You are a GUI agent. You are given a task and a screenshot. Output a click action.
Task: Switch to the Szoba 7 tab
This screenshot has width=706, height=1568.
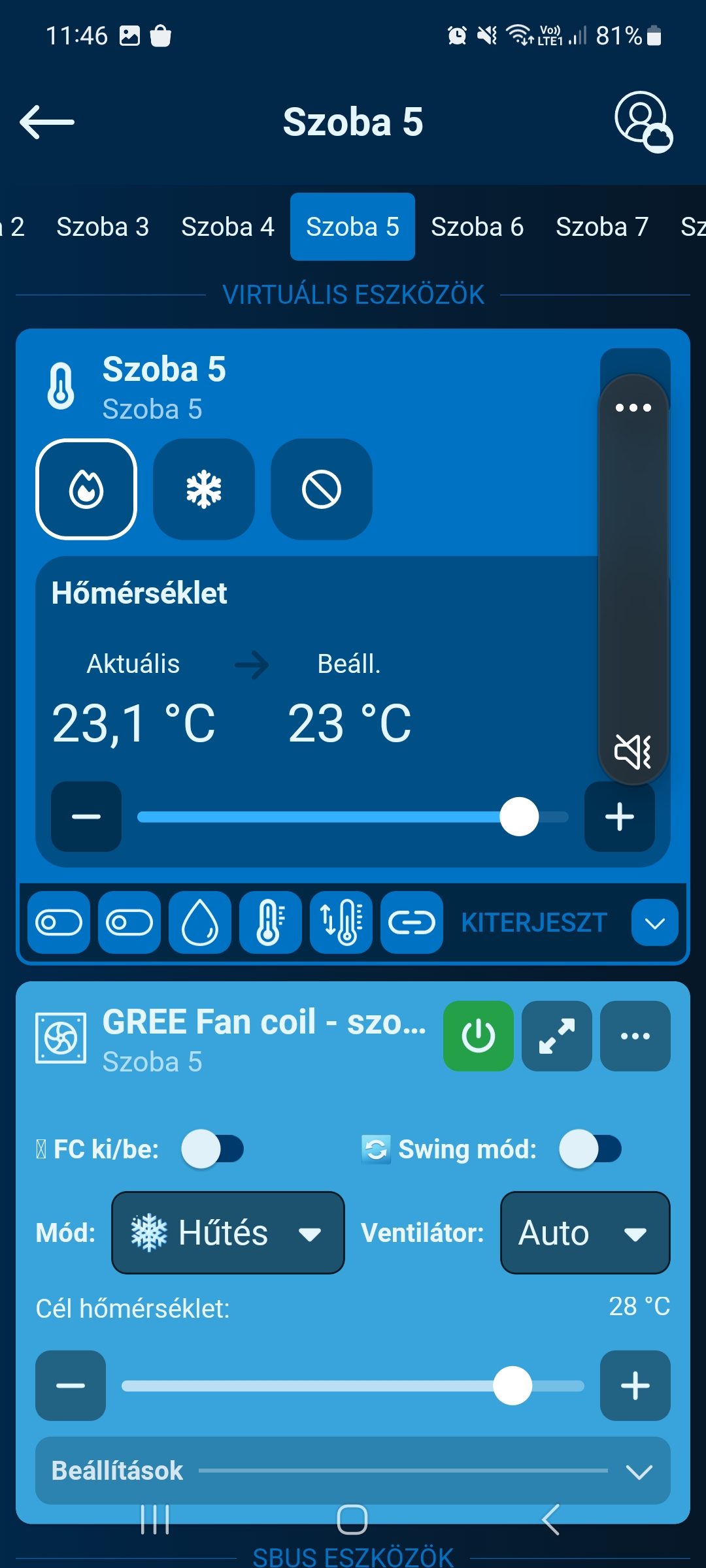click(601, 227)
